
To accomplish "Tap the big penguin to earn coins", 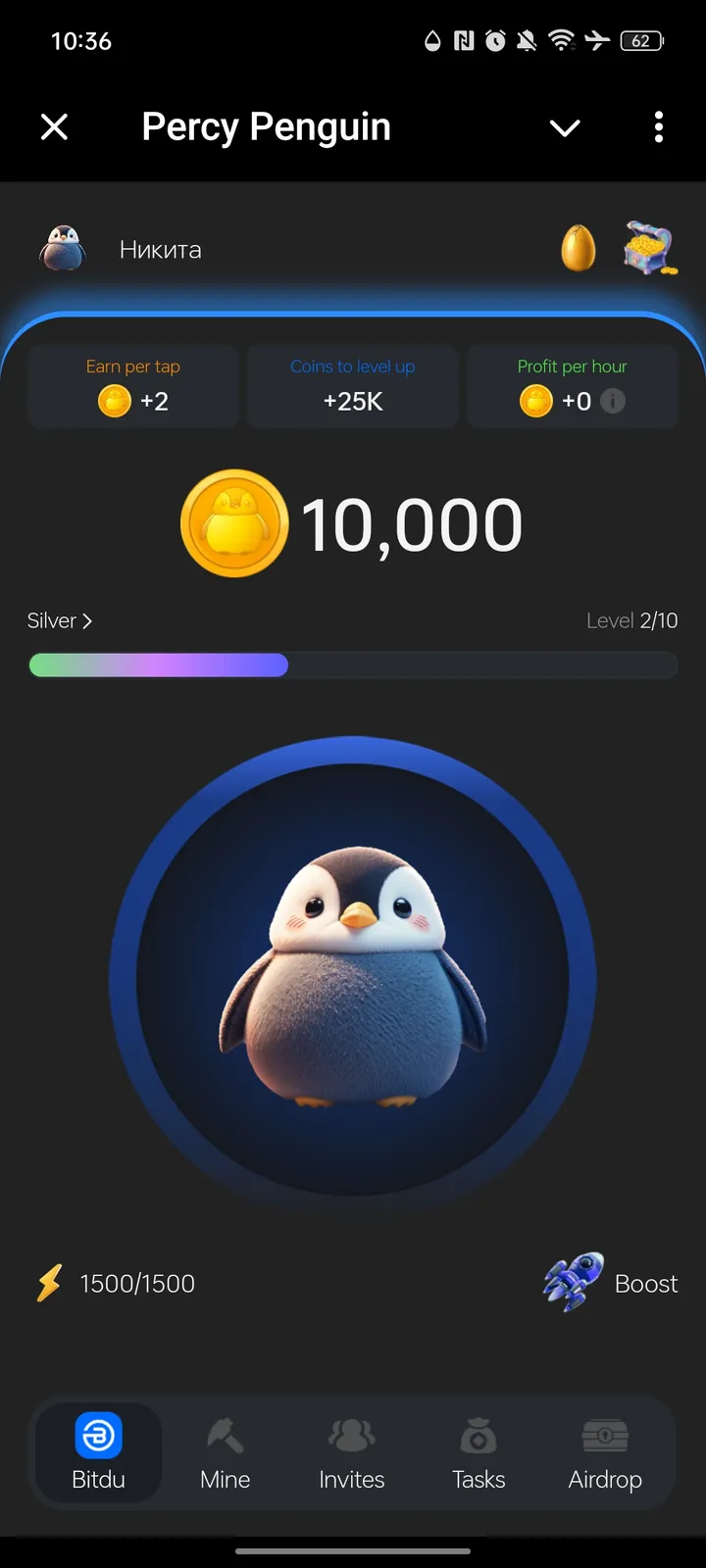I will [353, 980].
